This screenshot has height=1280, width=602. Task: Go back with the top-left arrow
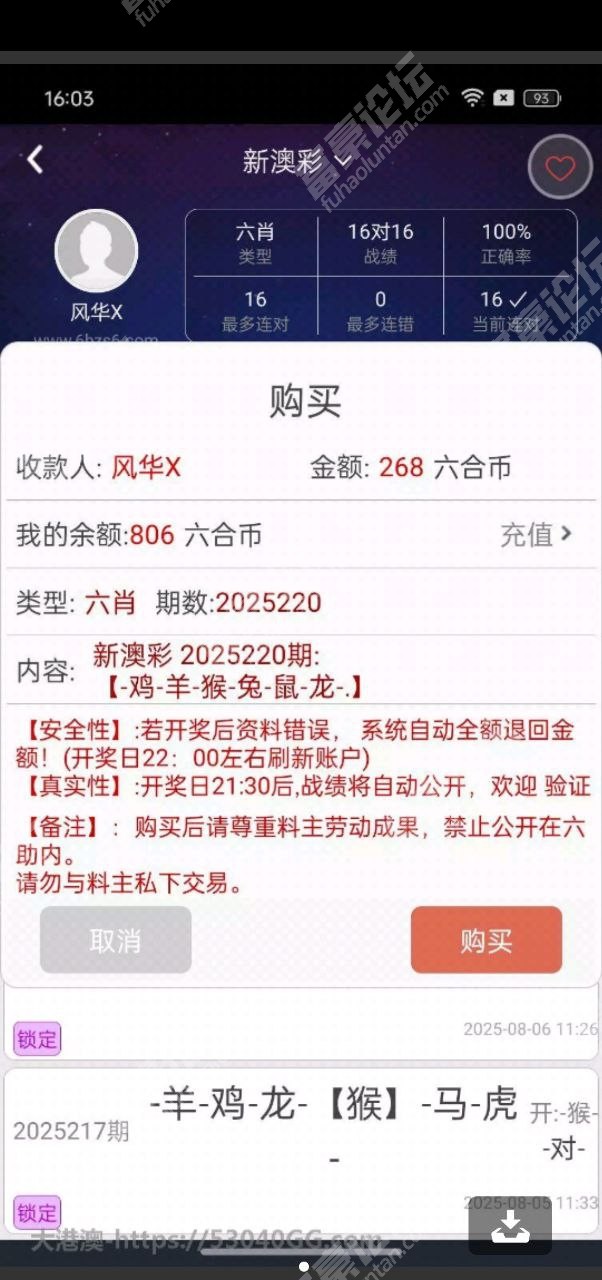click(36, 159)
